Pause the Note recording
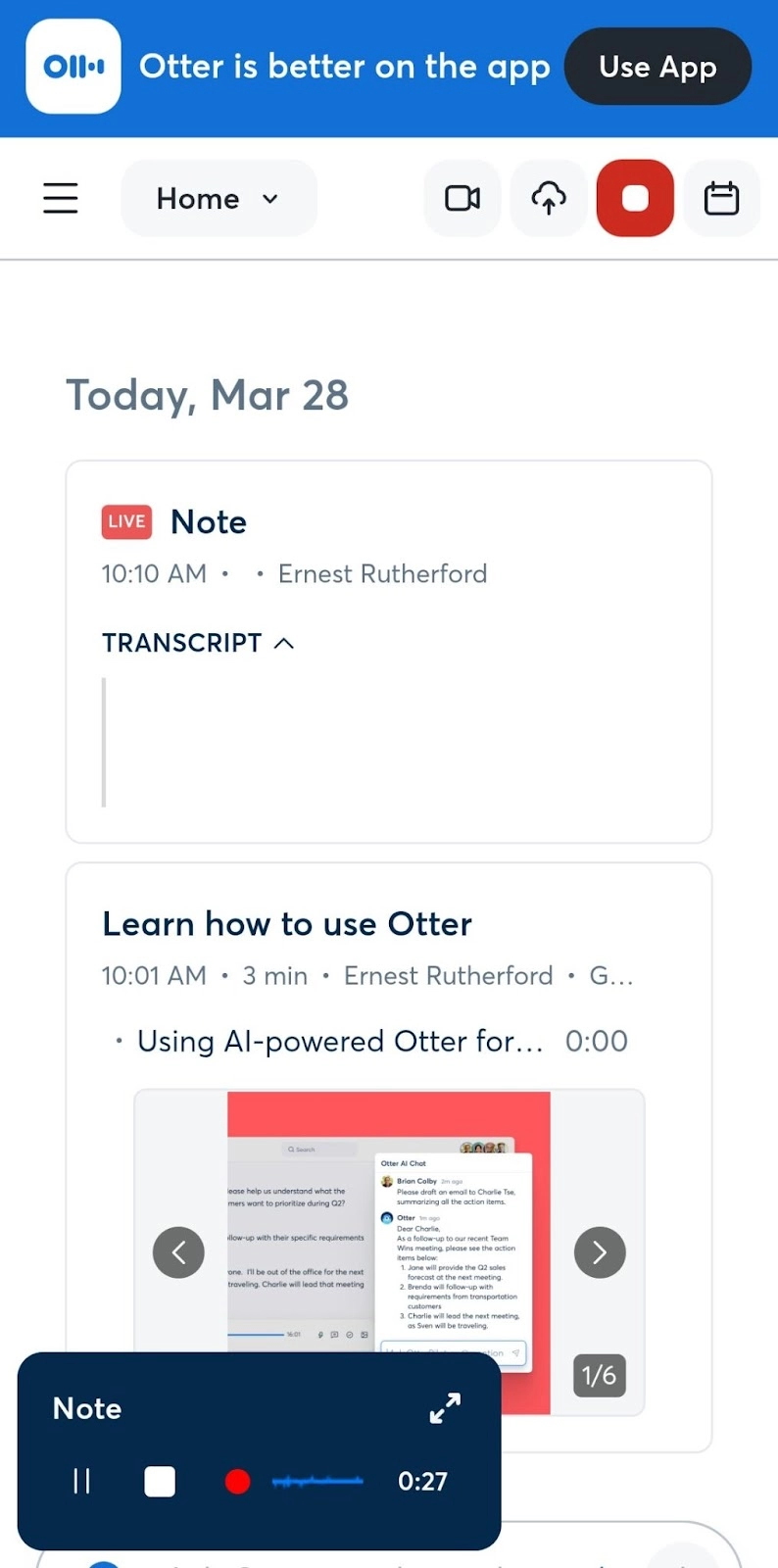 pyautogui.click(x=82, y=1481)
